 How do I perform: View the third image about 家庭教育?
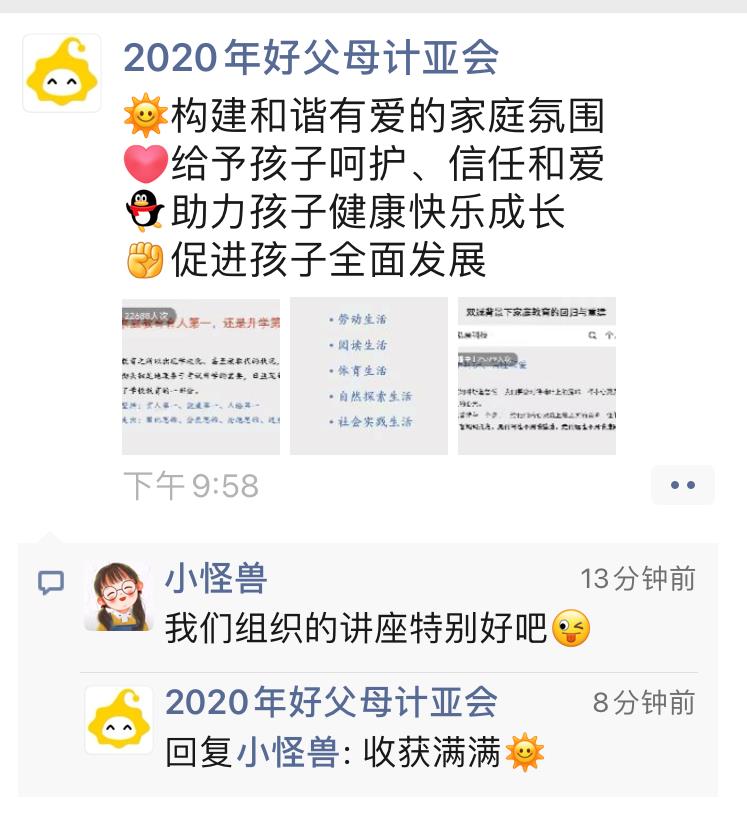[537, 376]
